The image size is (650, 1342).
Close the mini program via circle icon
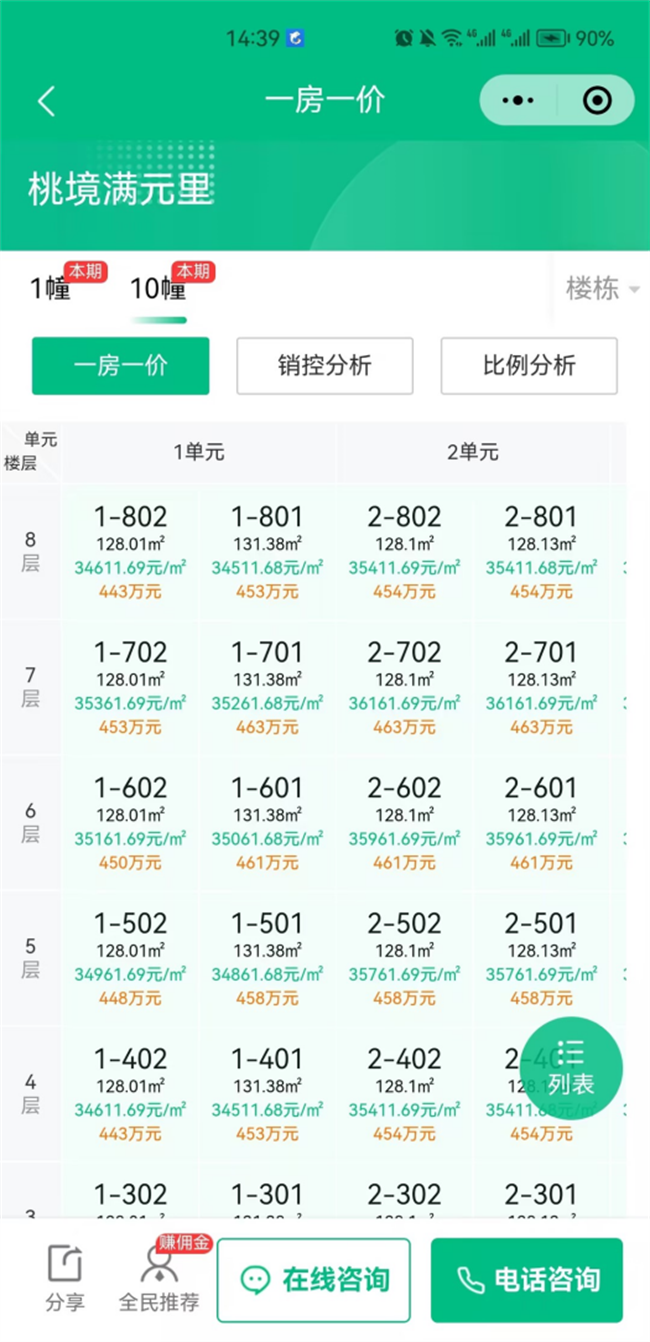tap(597, 101)
